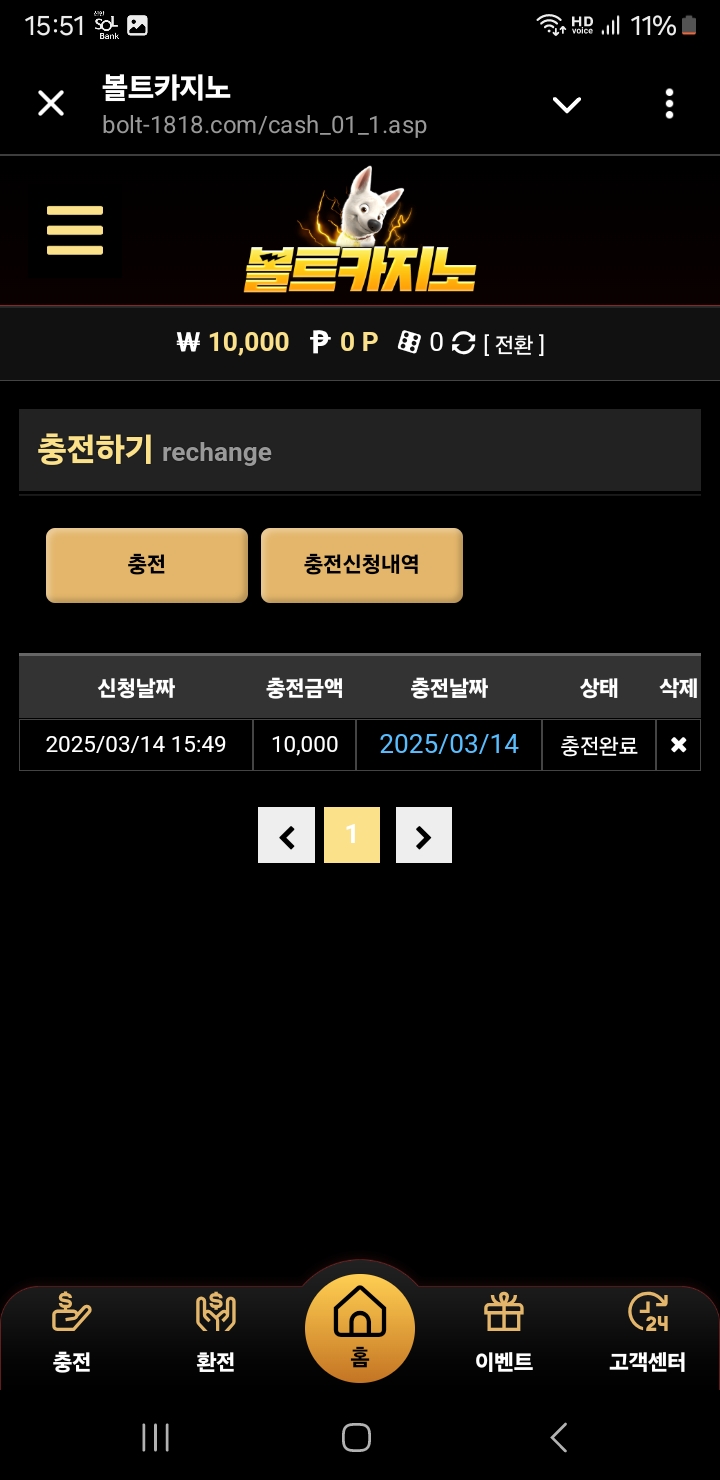Refresh balance with the reload icon
This screenshot has width=720, height=1480.
(463, 343)
